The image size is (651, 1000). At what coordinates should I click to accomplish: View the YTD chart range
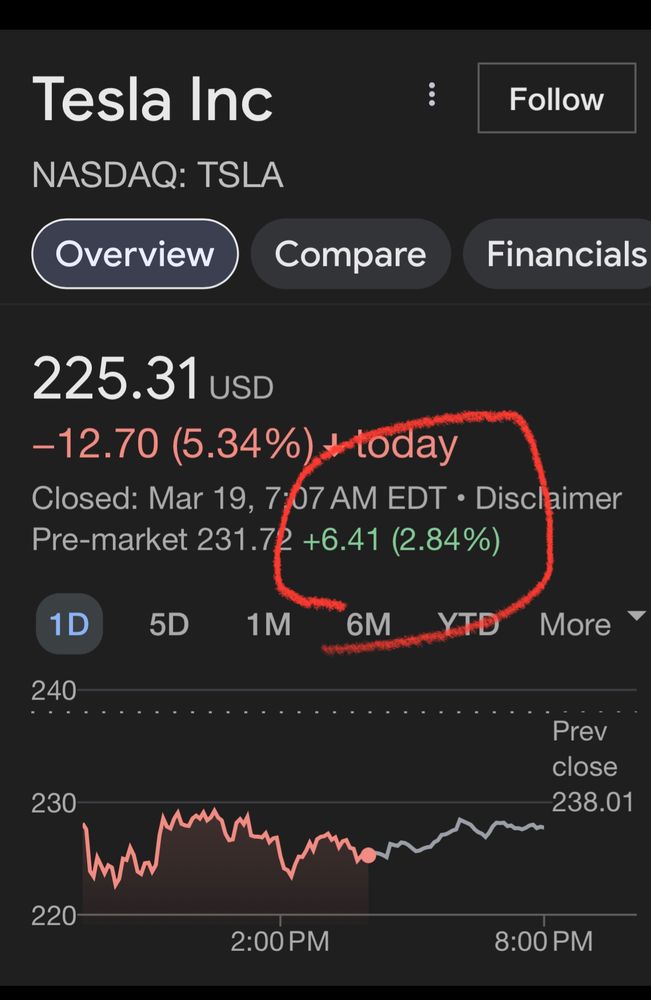click(x=468, y=625)
